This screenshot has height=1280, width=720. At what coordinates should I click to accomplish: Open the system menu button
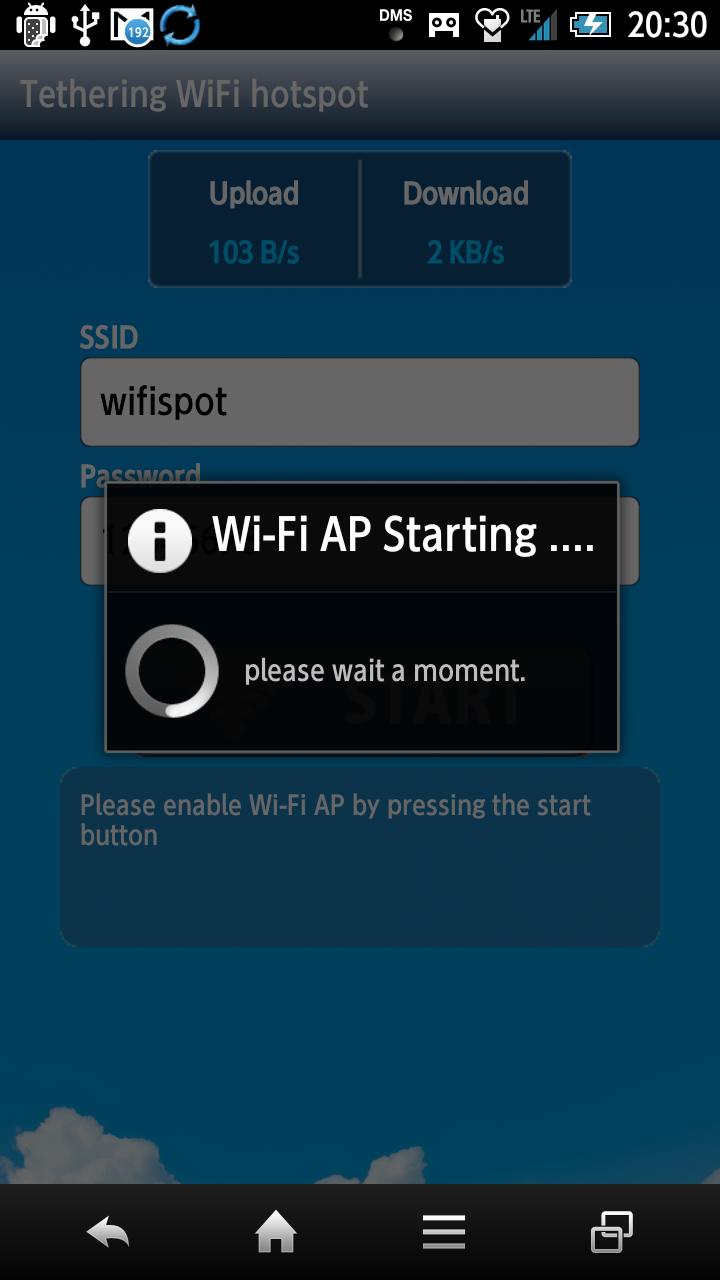click(x=444, y=1232)
